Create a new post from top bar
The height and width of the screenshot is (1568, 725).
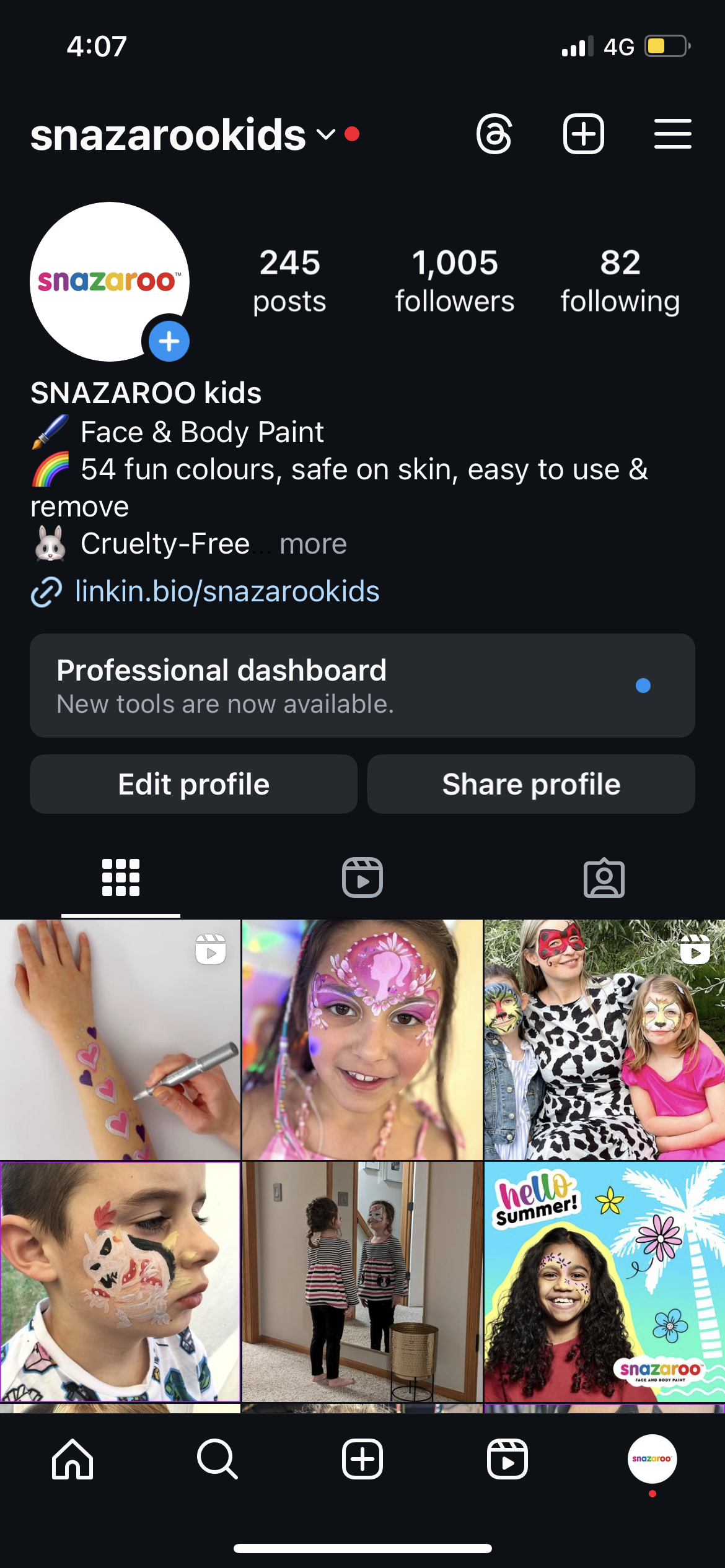(x=583, y=134)
